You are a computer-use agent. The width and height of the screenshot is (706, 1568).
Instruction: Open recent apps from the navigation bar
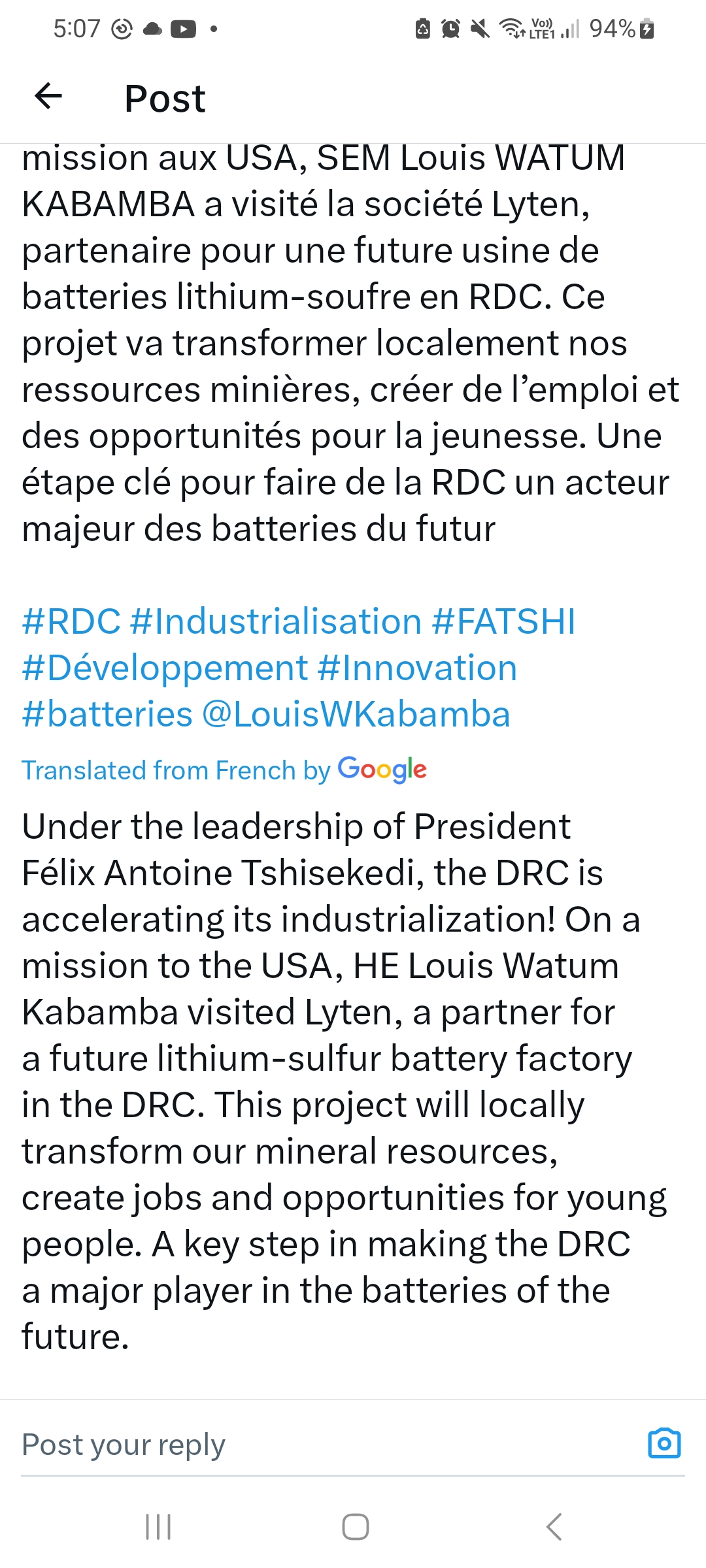click(158, 1527)
